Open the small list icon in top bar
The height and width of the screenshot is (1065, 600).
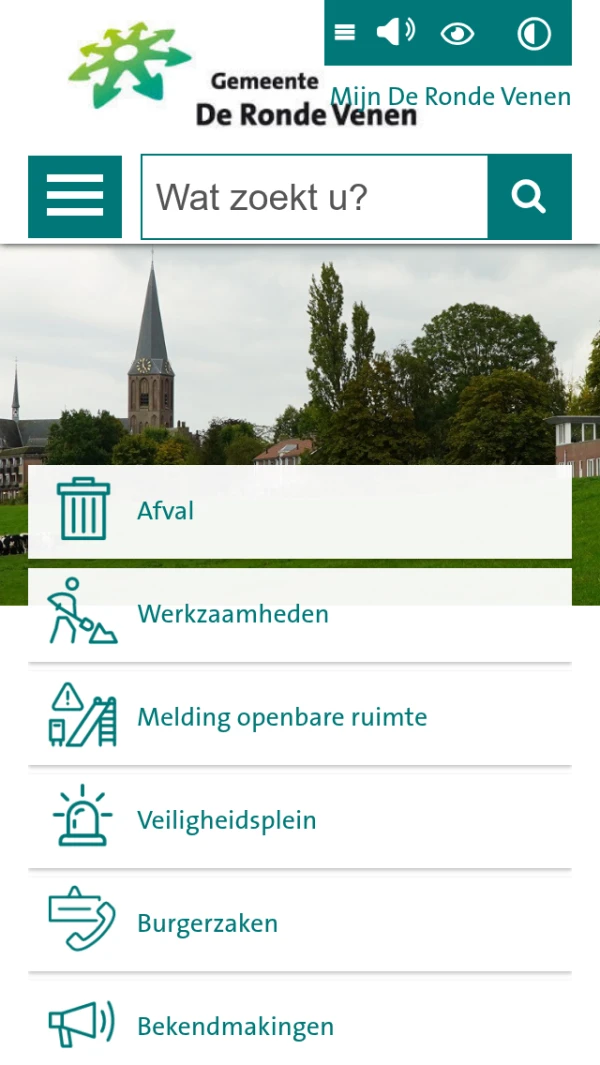[x=345, y=33]
